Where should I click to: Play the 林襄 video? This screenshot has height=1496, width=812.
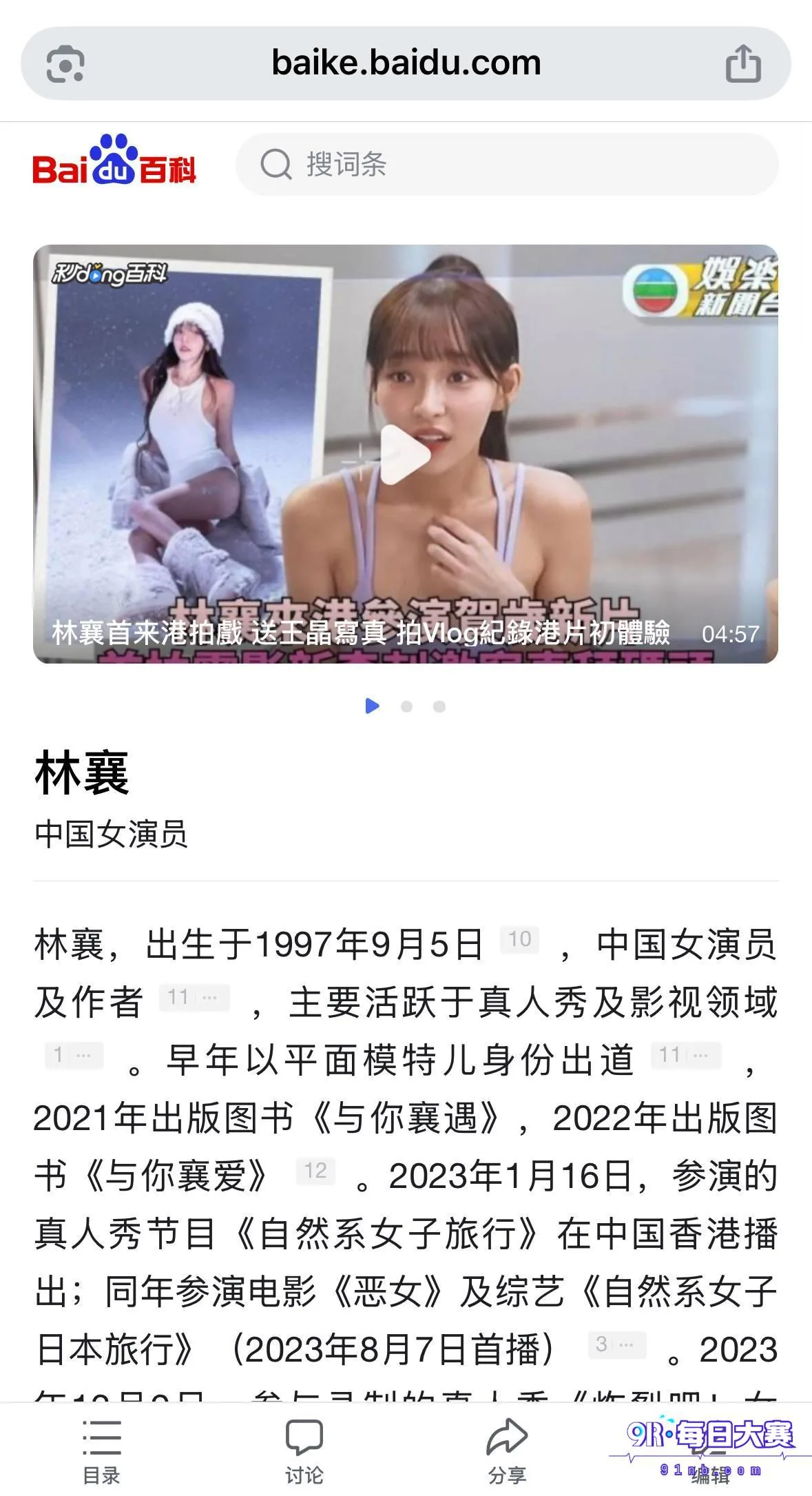(x=406, y=454)
